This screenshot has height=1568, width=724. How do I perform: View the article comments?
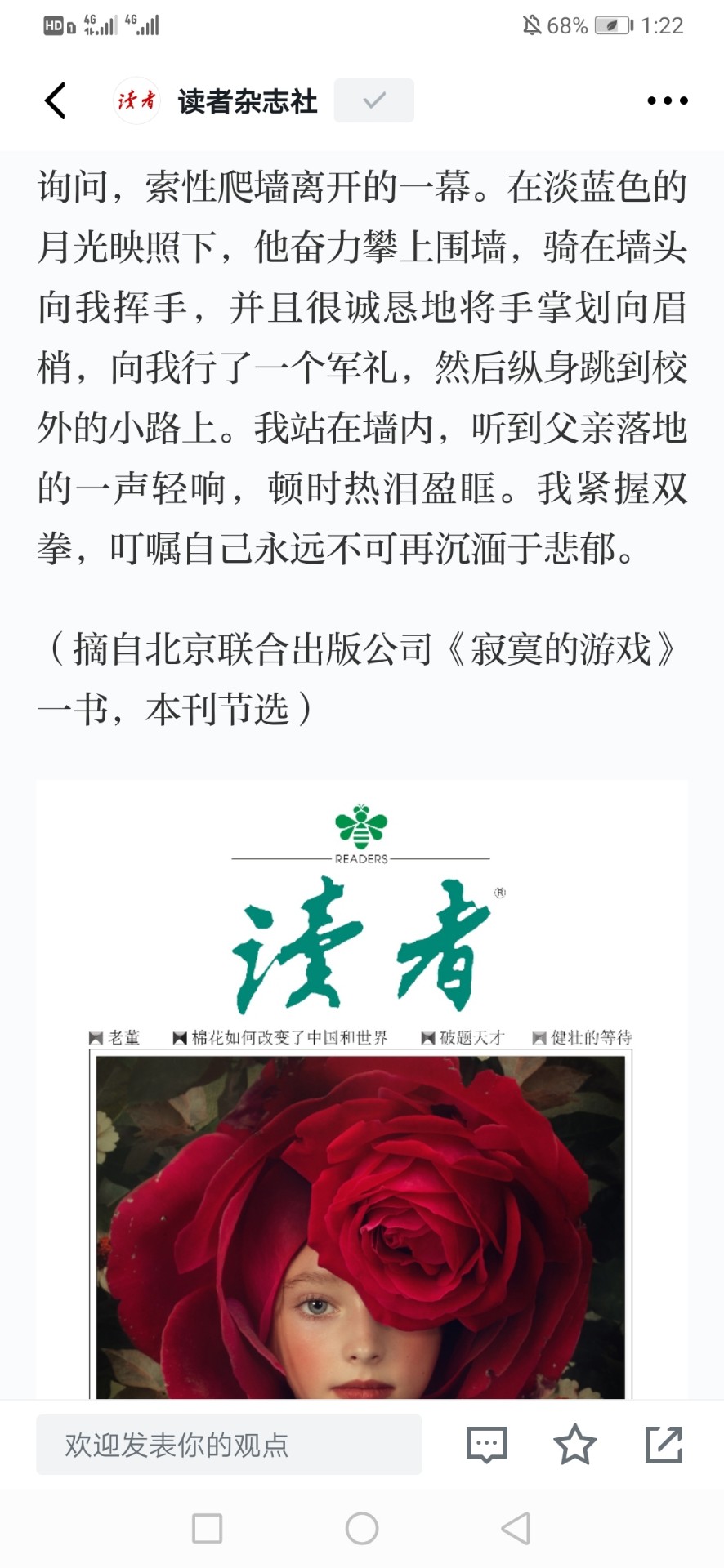[486, 1445]
